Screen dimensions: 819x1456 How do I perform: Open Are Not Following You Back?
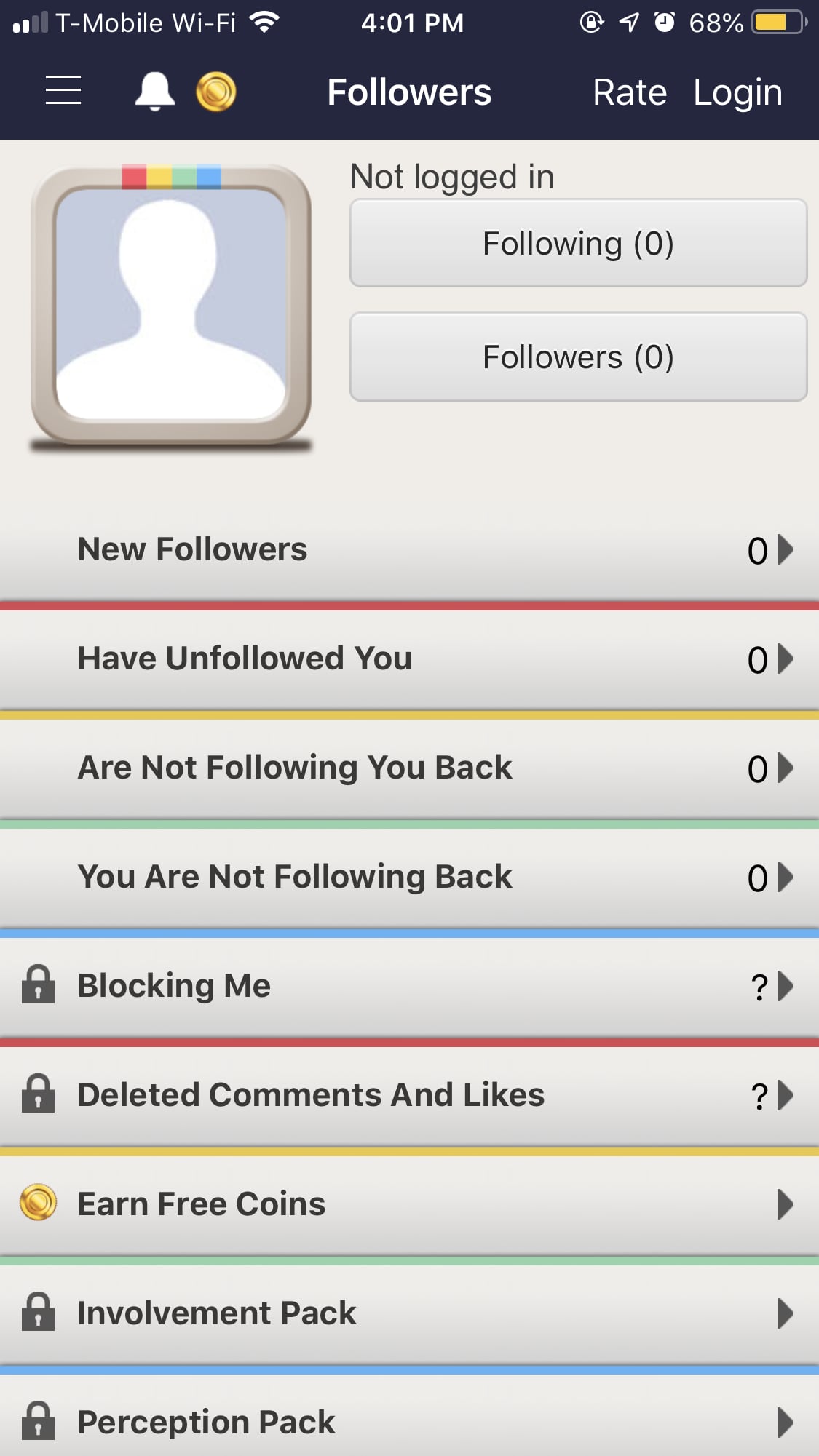[409, 768]
